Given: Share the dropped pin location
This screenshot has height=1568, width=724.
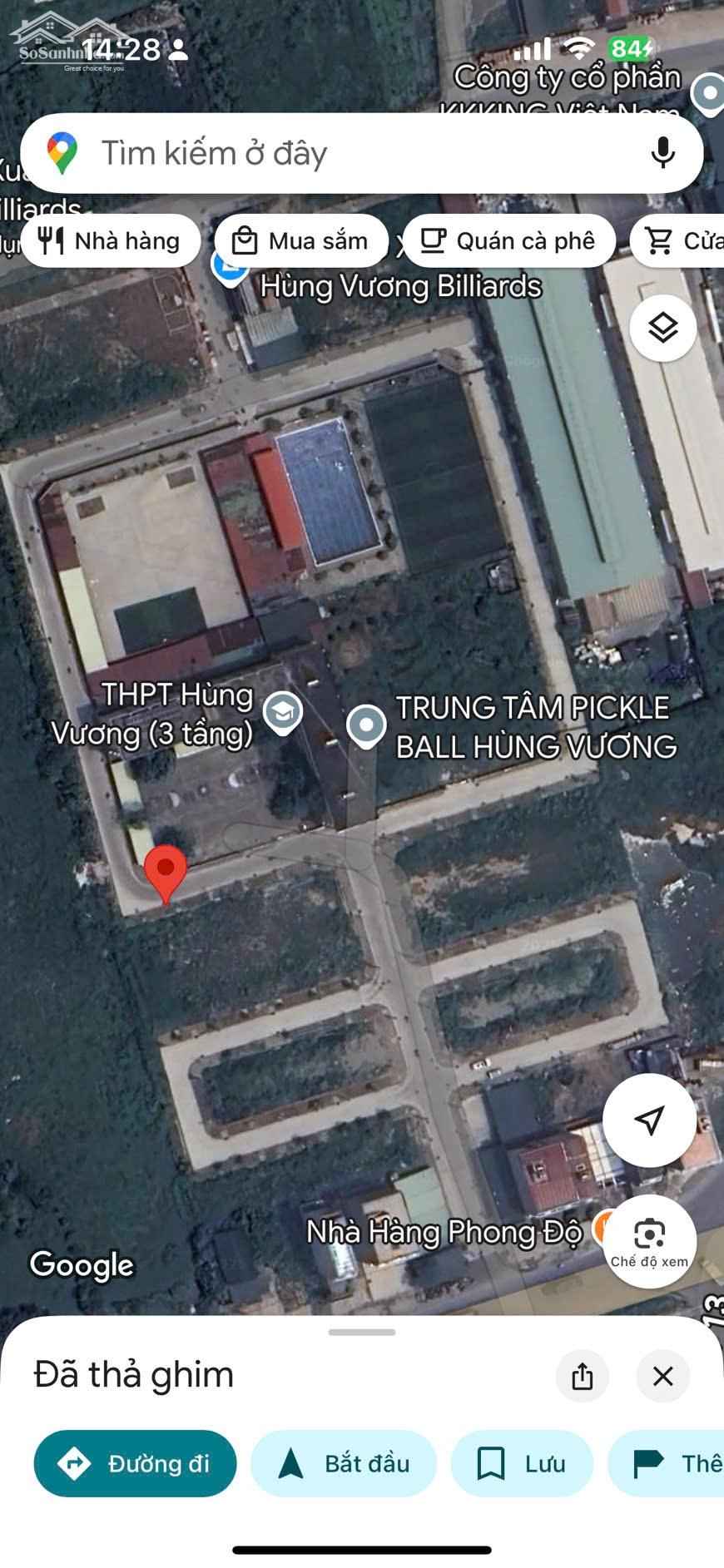Looking at the screenshot, I should tap(583, 1376).
